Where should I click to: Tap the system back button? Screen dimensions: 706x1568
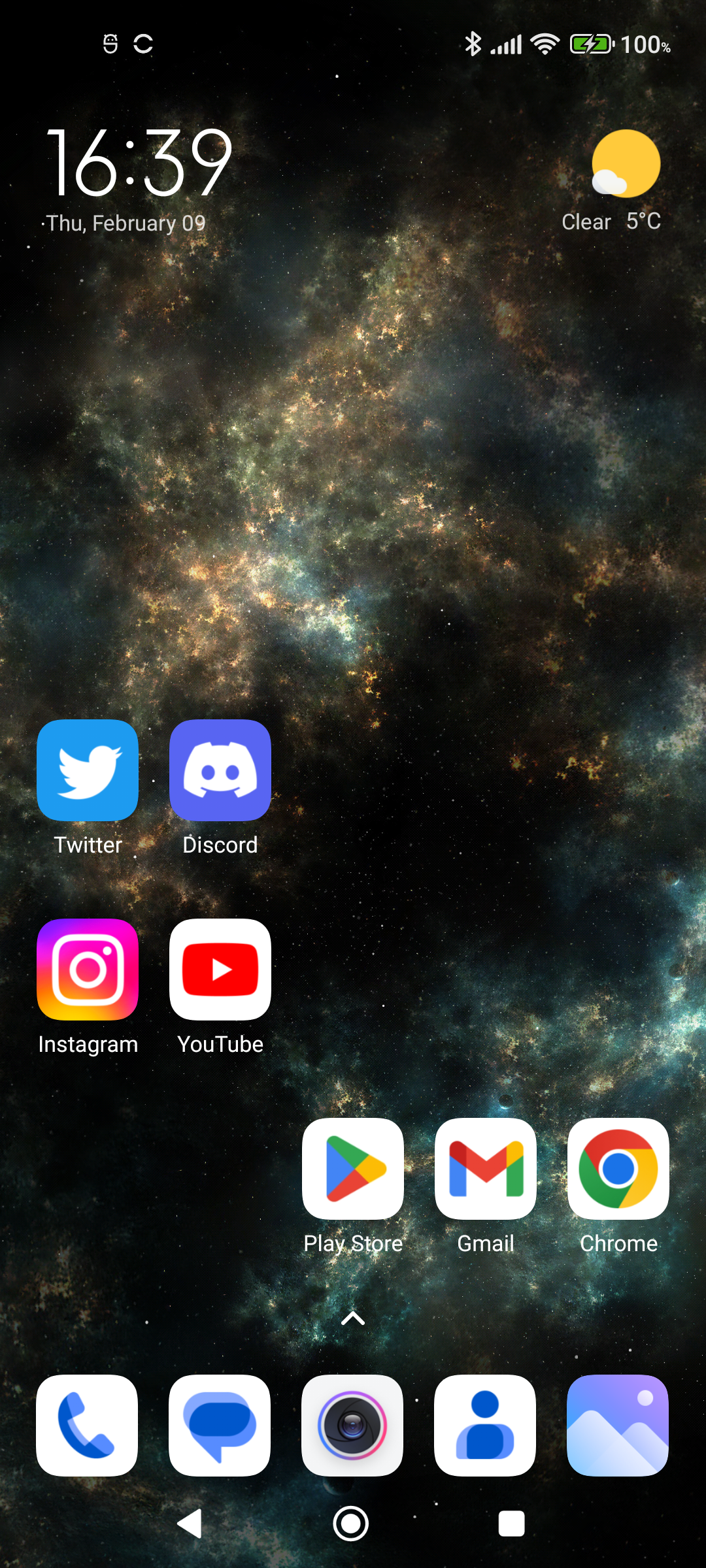[x=190, y=1524]
